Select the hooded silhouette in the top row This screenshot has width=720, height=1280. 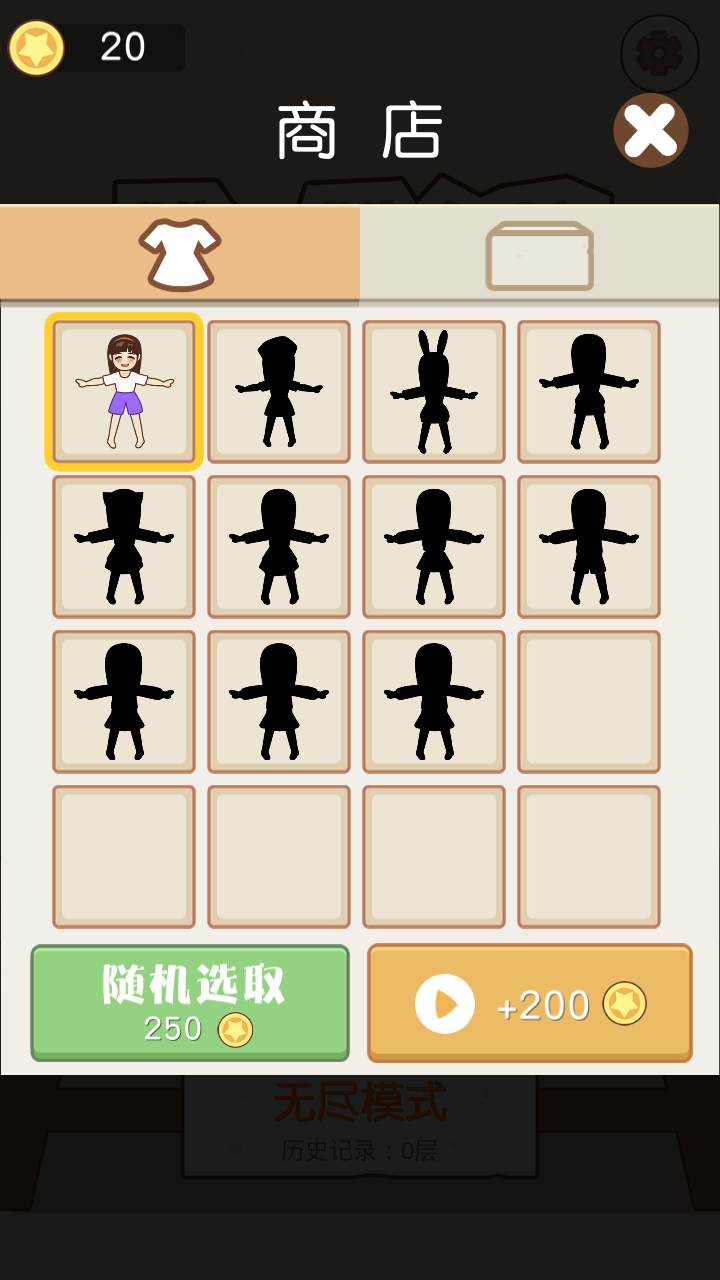(278, 390)
